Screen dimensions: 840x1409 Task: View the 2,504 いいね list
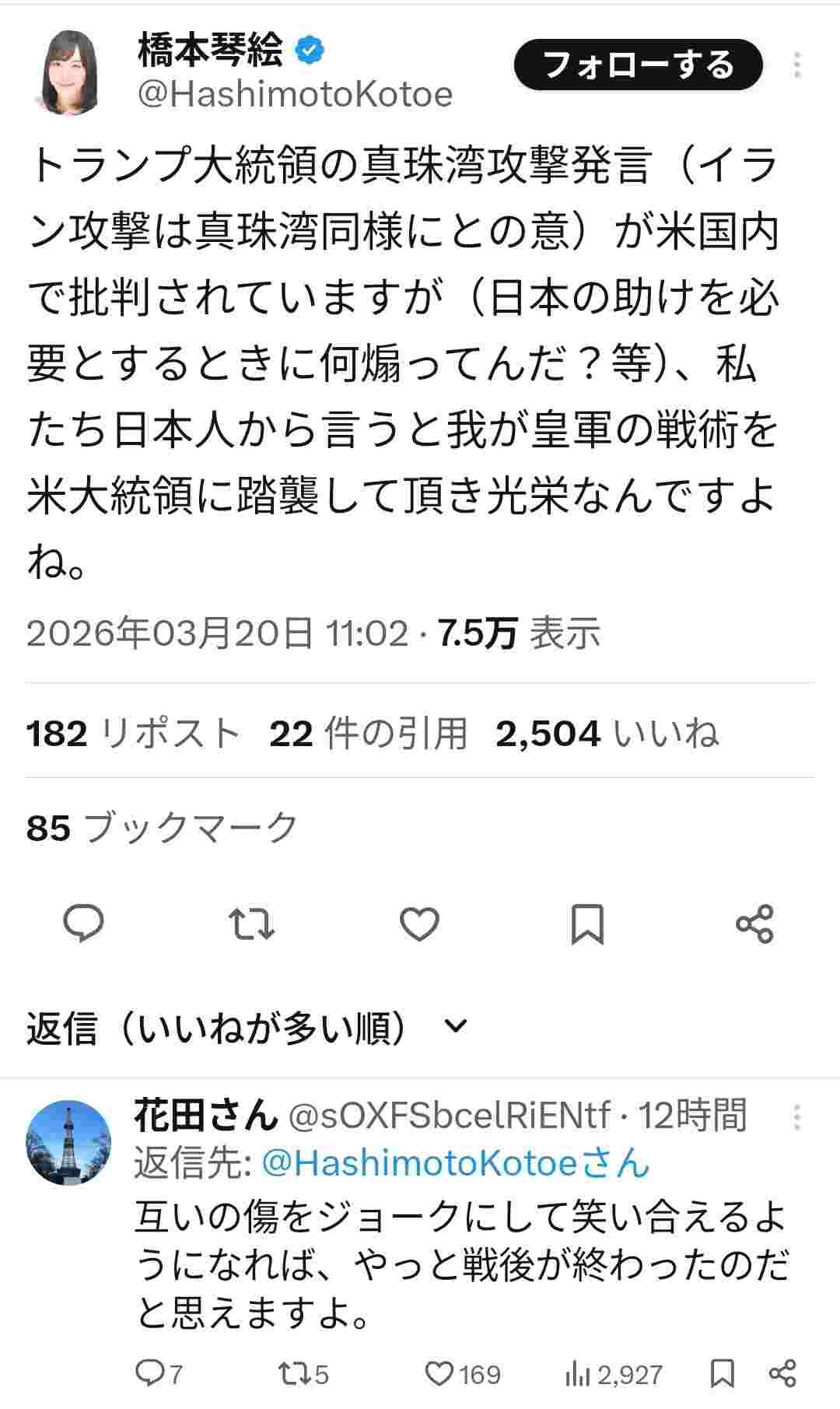pyautogui.click(x=607, y=733)
